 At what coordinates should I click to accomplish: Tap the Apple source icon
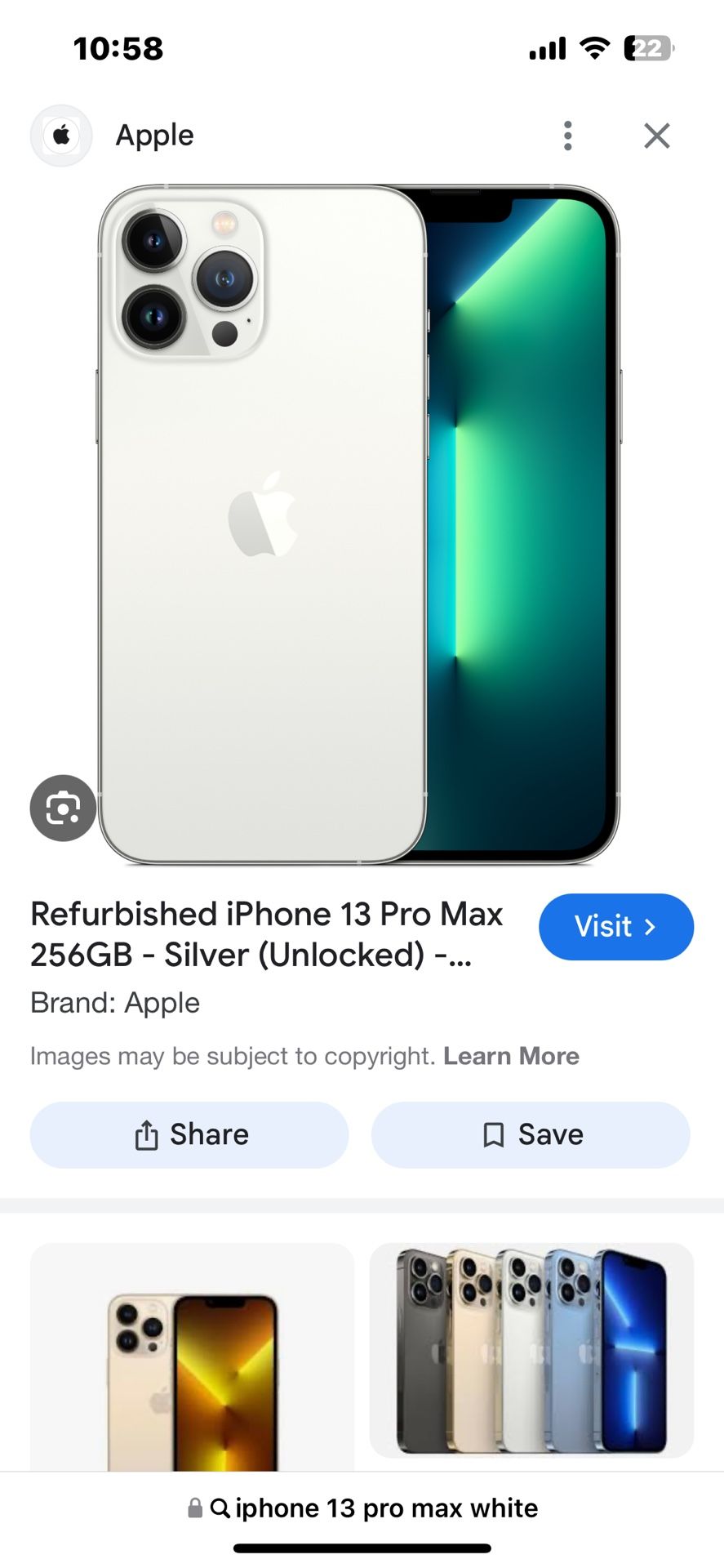(61, 136)
